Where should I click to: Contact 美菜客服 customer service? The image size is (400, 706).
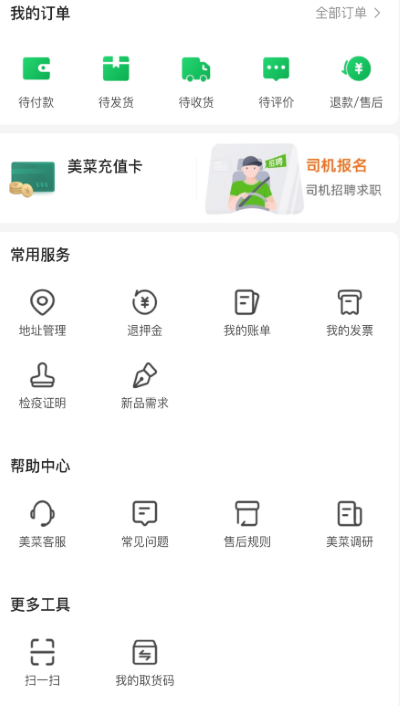42,524
